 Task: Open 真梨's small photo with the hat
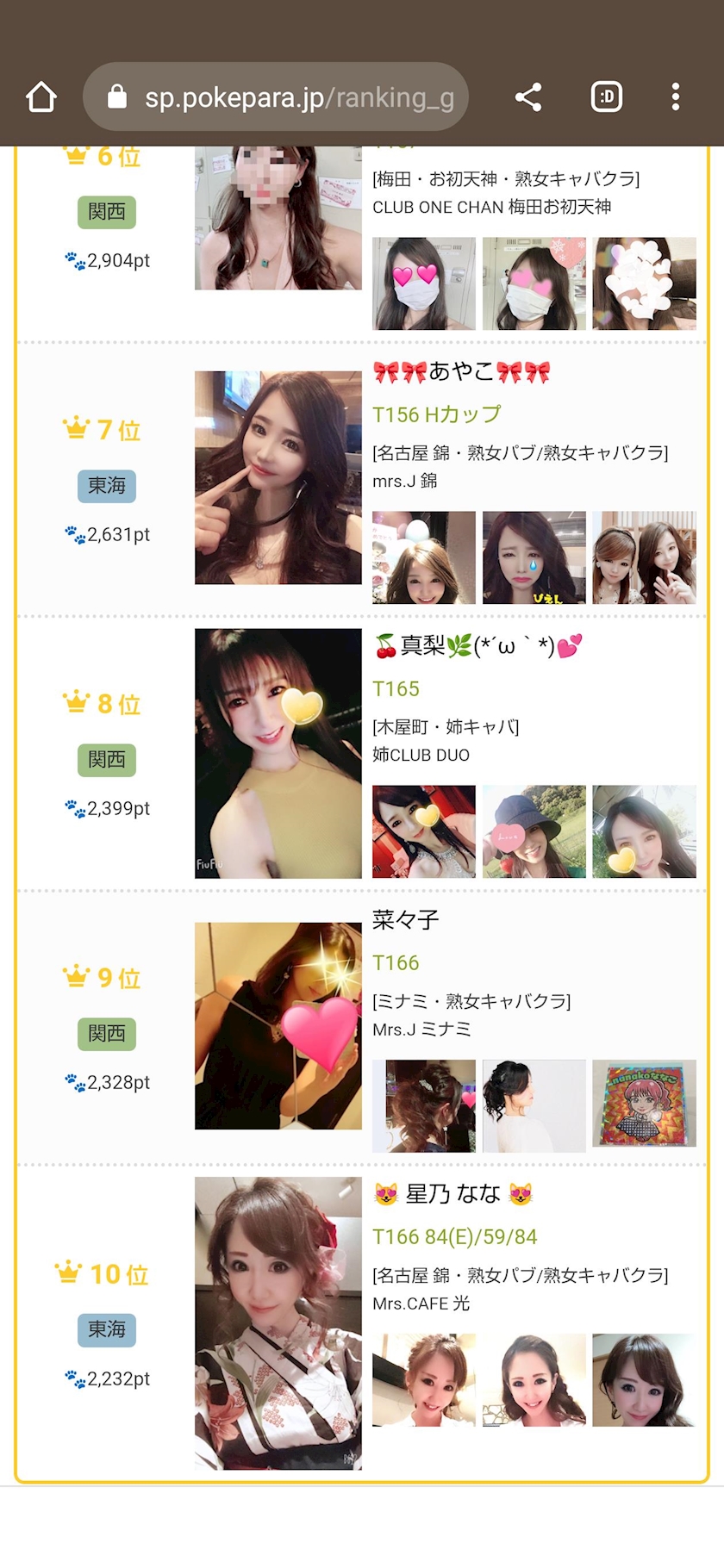534,831
